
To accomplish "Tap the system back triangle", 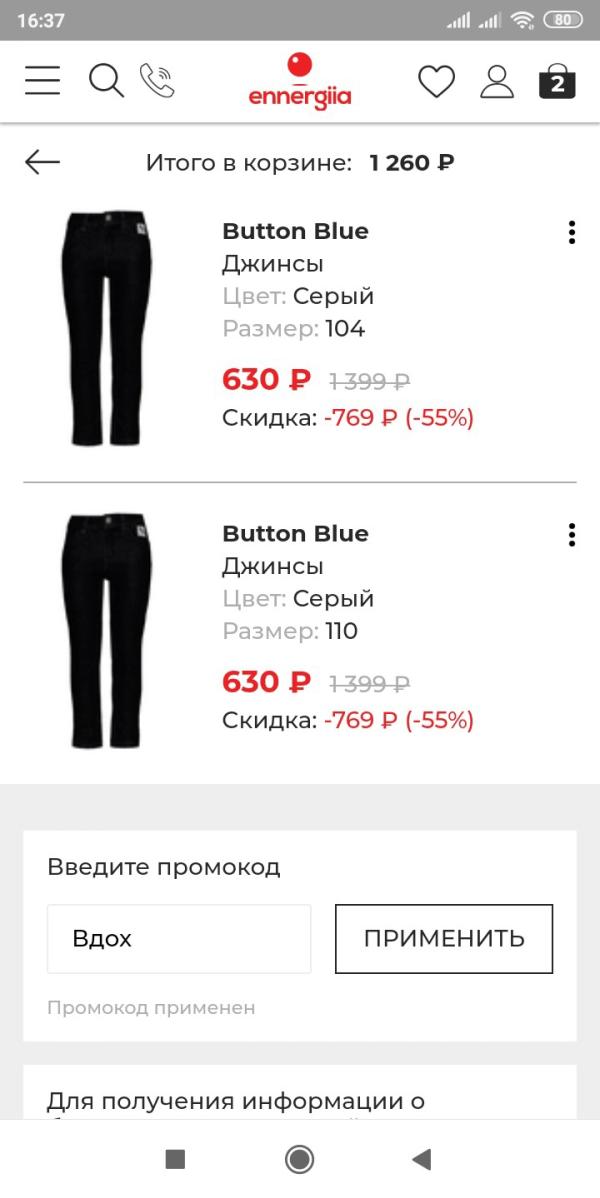I will click(x=422, y=1159).
